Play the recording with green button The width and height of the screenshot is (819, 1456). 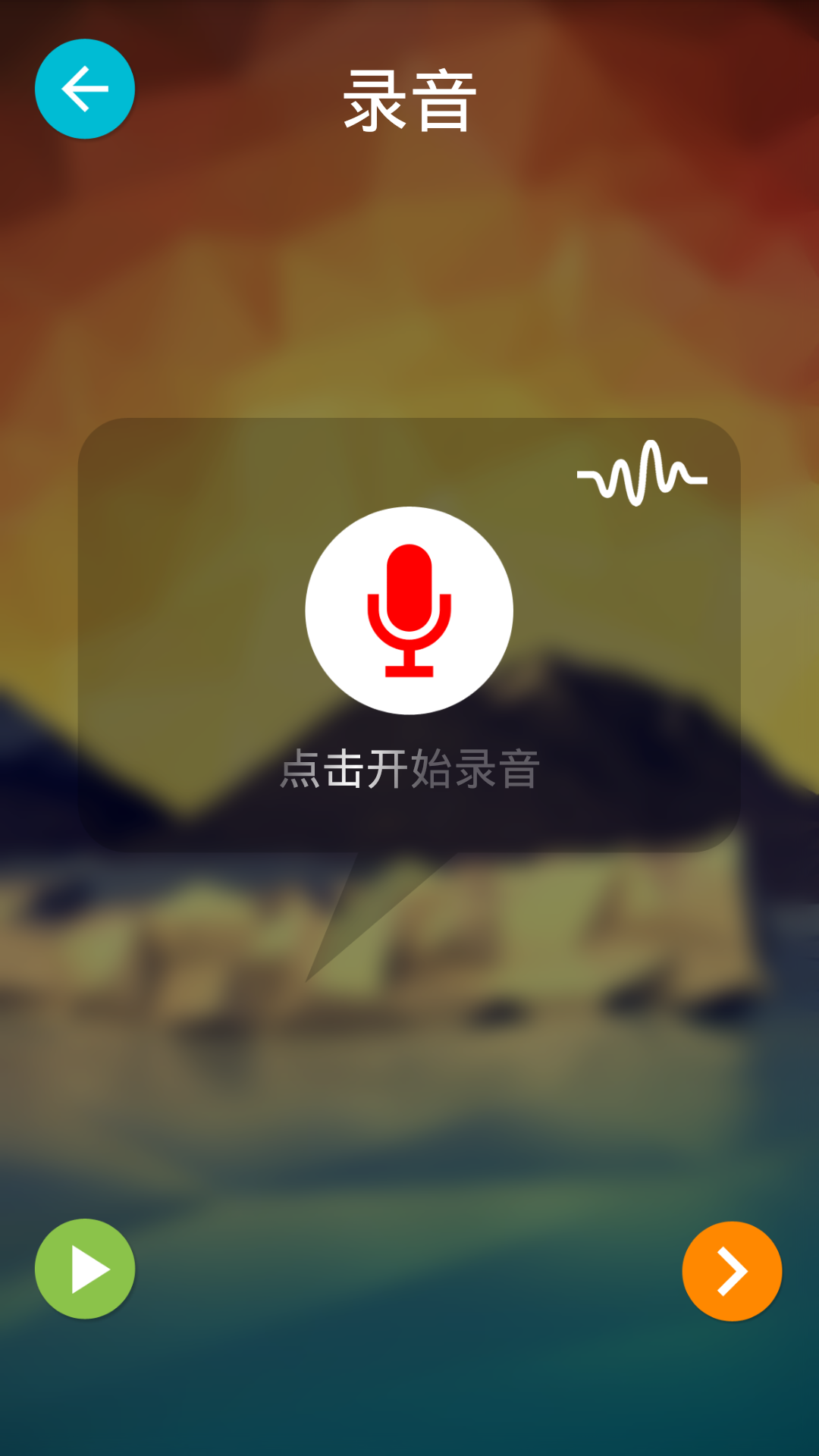point(85,1269)
